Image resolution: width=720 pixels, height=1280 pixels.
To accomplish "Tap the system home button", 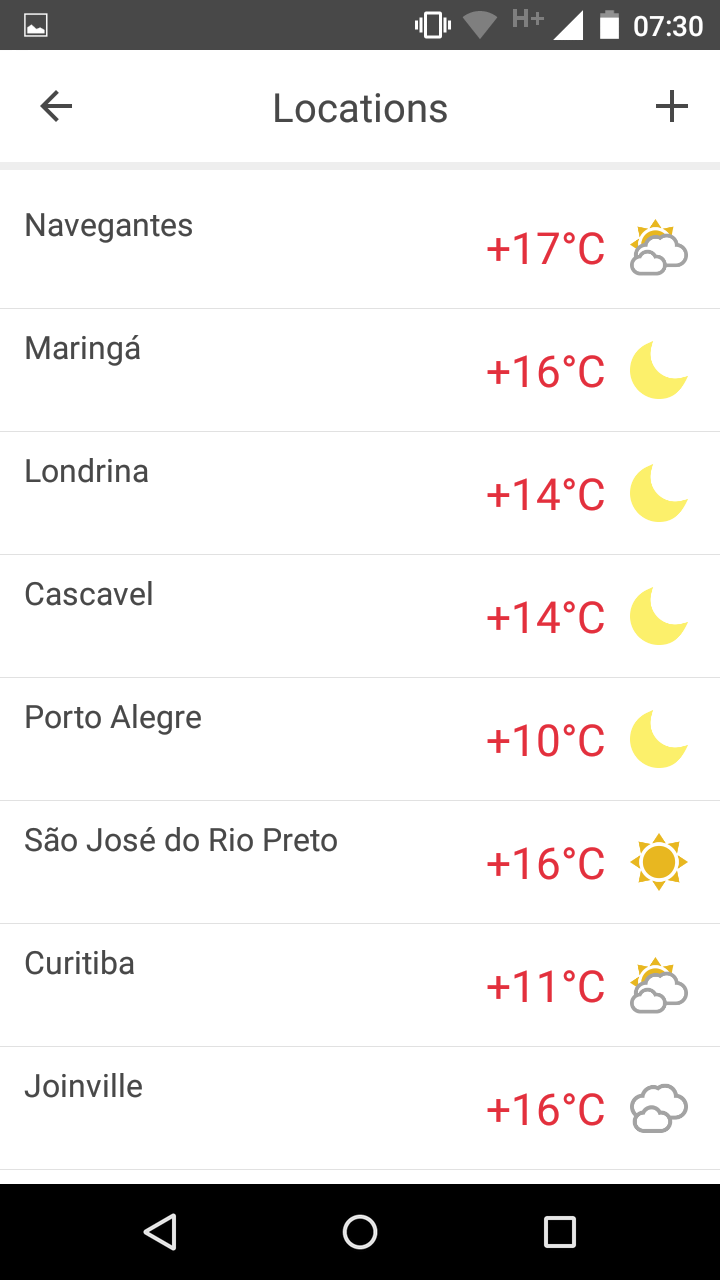I will [x=360, y=1232].
